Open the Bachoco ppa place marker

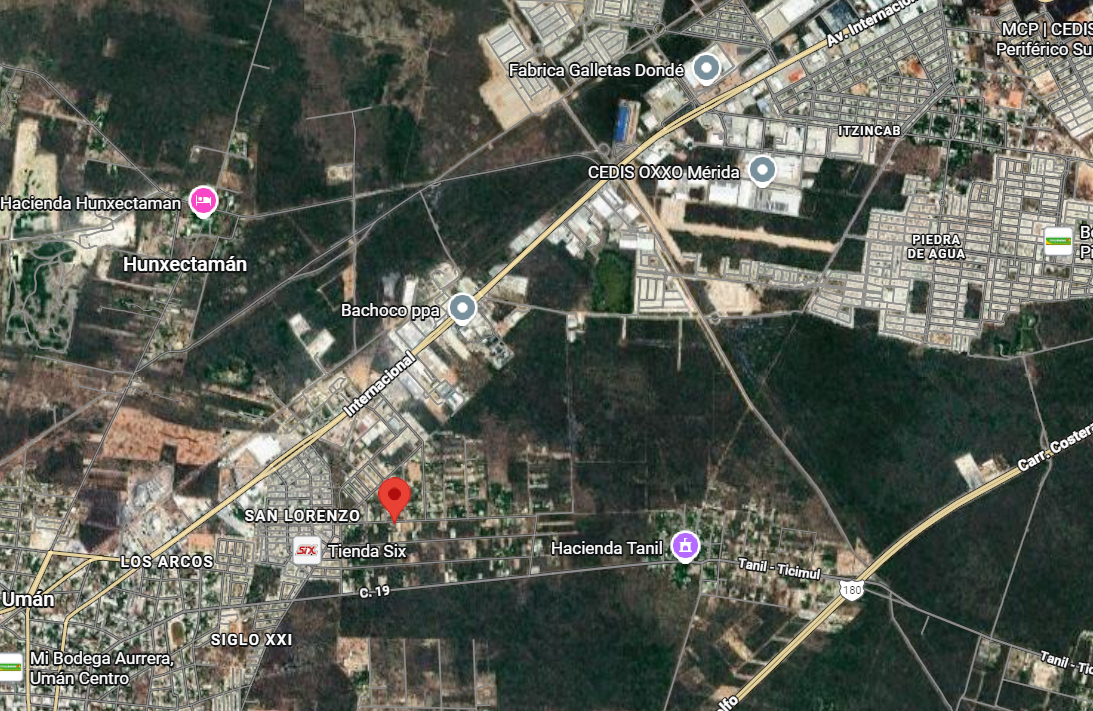point(462,308)
